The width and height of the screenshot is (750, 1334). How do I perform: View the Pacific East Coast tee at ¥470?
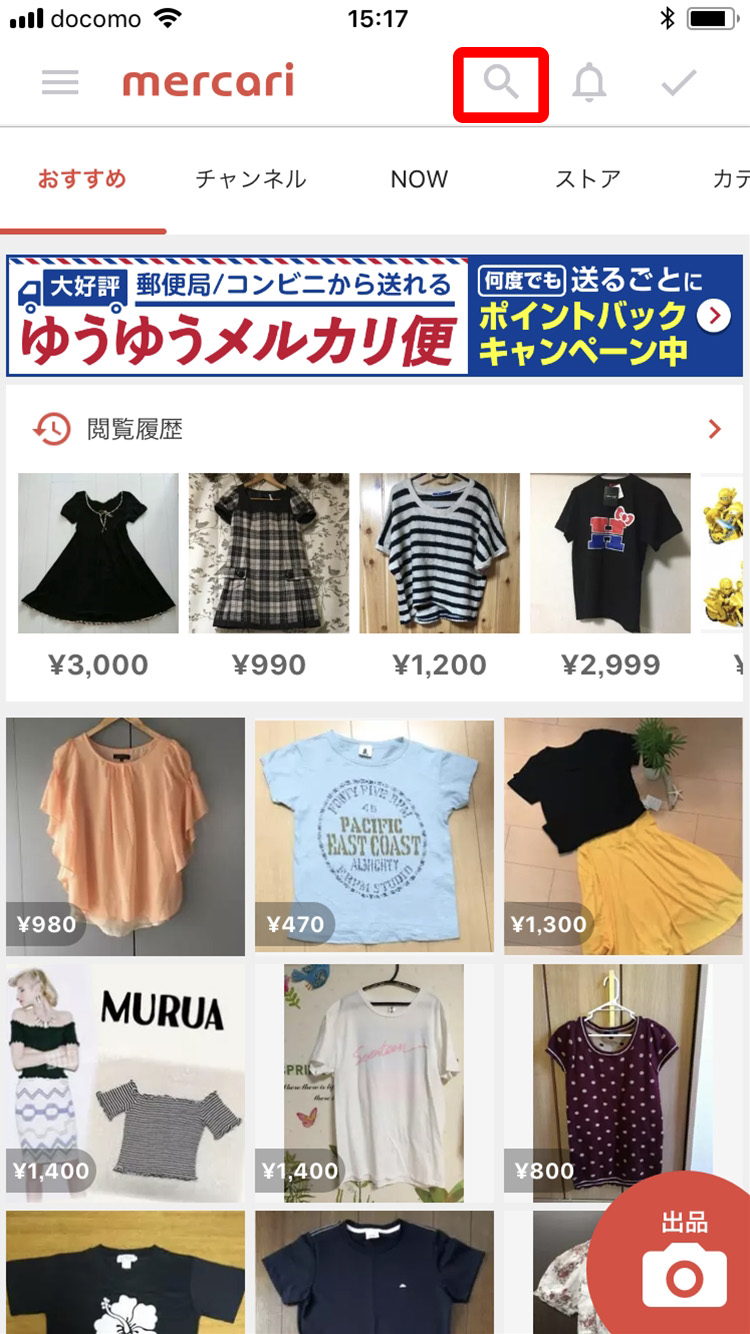374,836
